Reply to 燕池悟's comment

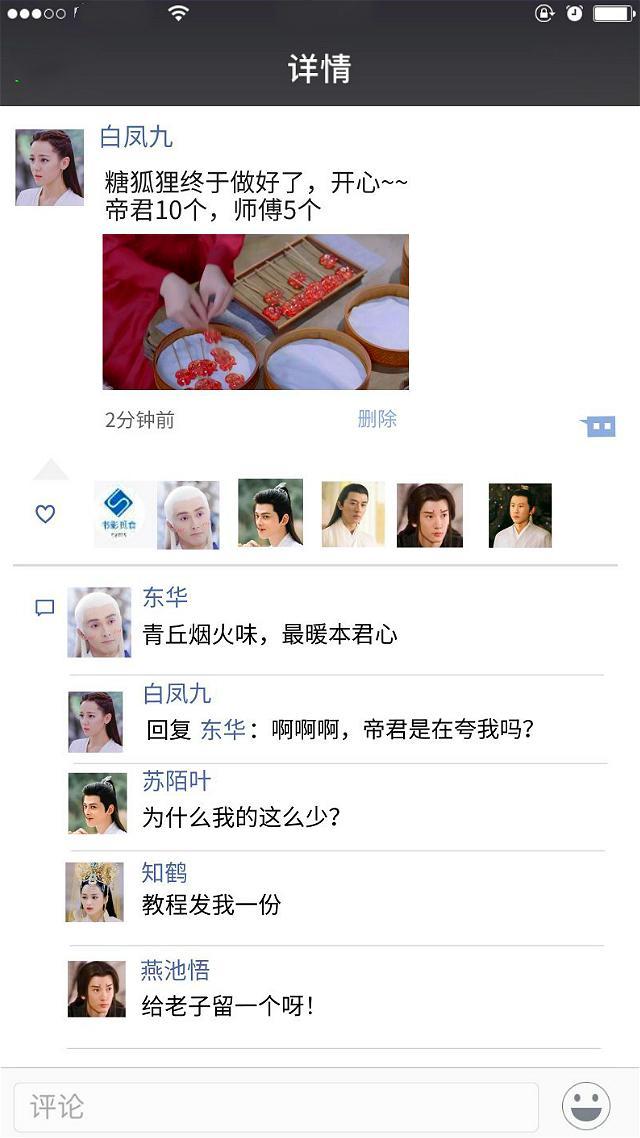tap(228, 1005)
